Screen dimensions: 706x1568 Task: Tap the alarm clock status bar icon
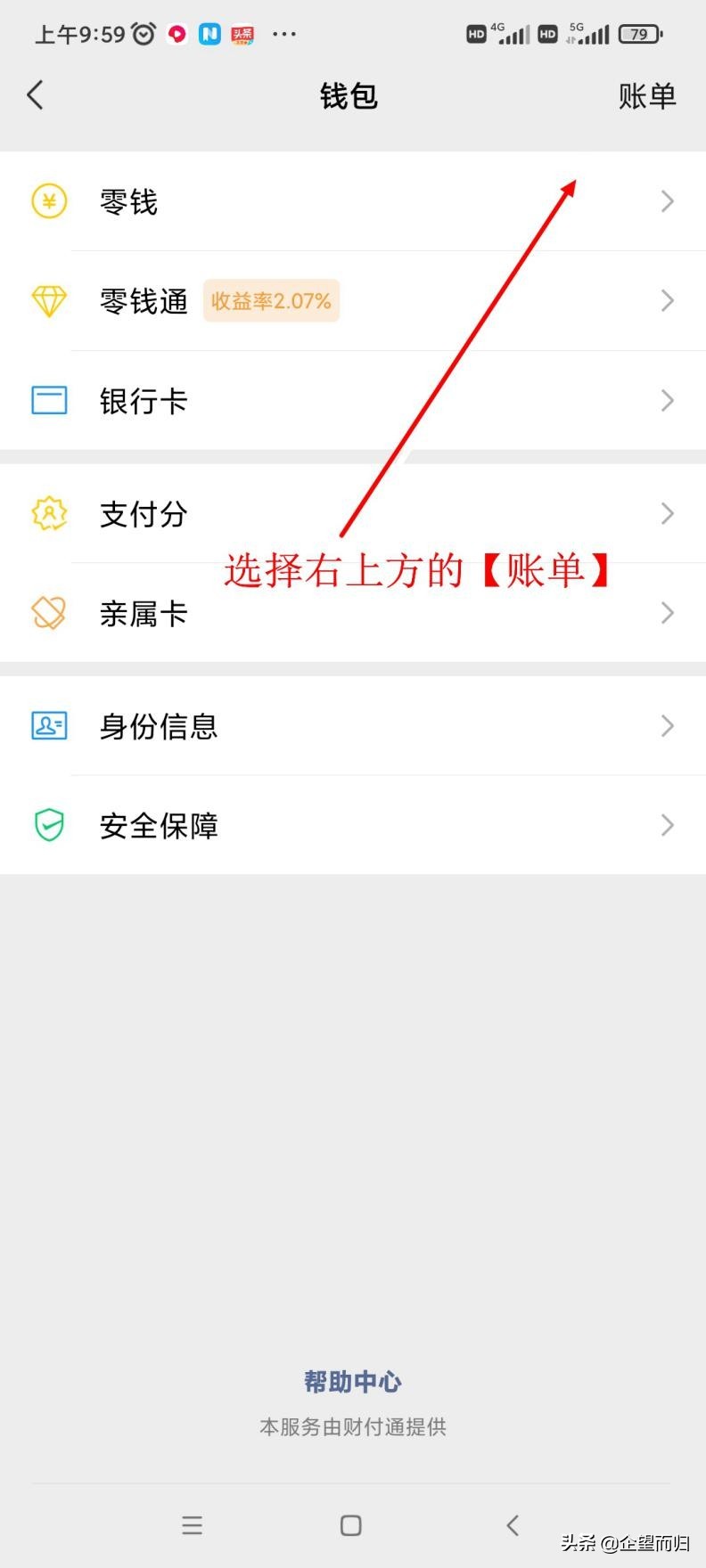point(143,34)
